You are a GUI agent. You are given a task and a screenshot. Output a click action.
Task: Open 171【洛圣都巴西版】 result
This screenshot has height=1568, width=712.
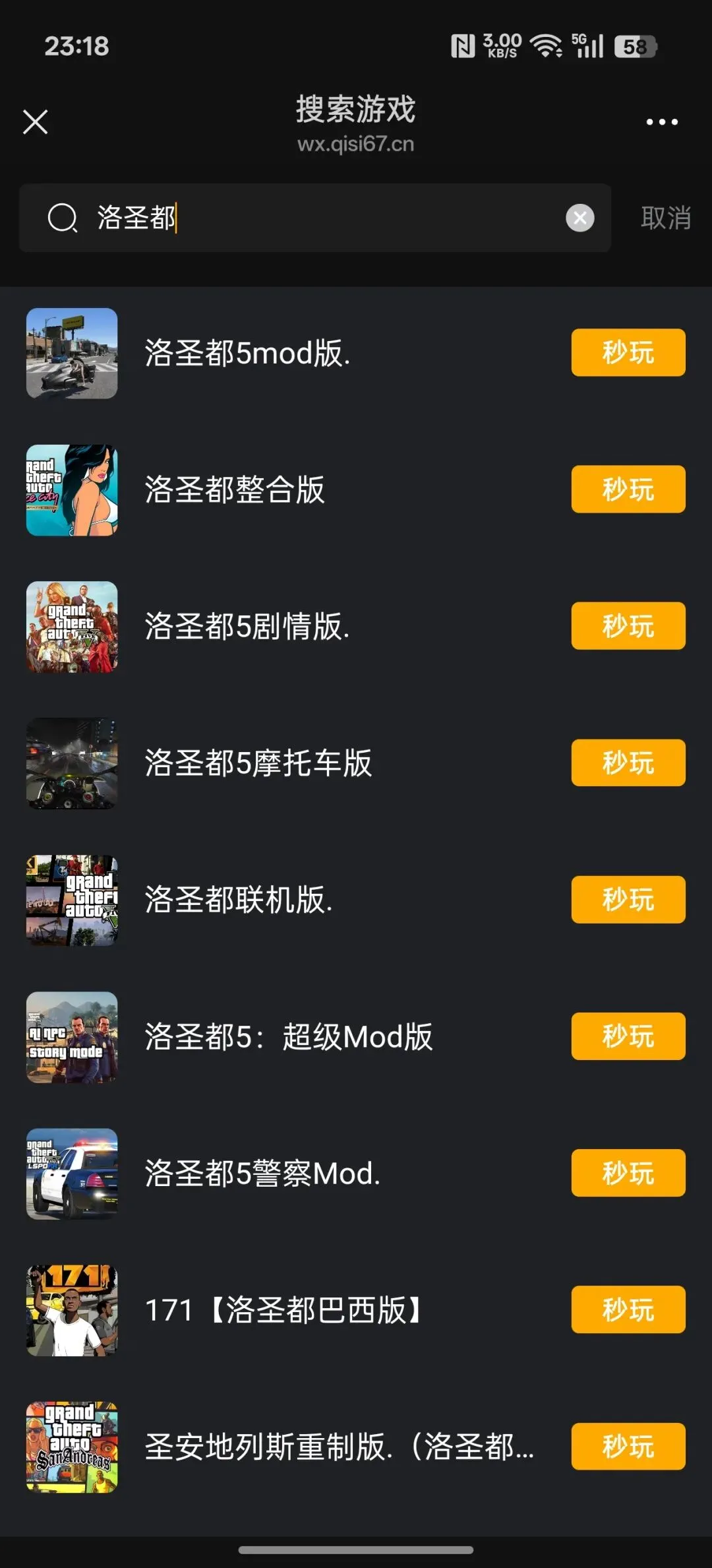(x=283, y=1310)
